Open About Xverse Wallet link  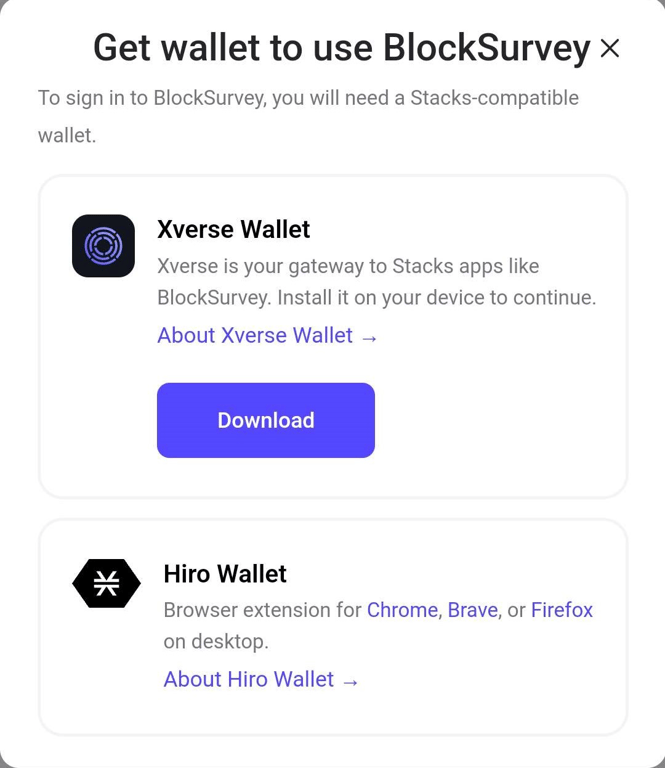267,336
